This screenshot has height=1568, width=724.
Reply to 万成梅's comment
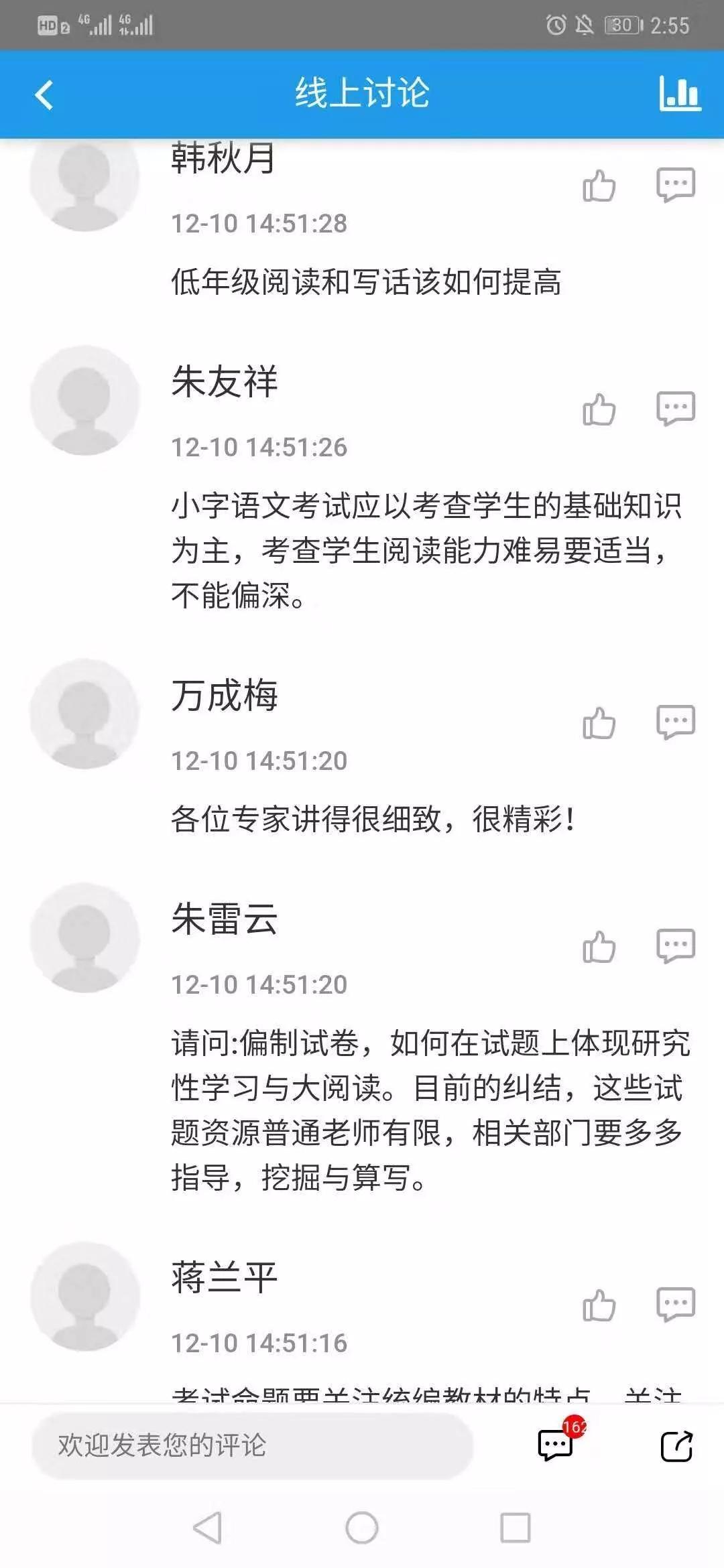[x=675, y=722]
